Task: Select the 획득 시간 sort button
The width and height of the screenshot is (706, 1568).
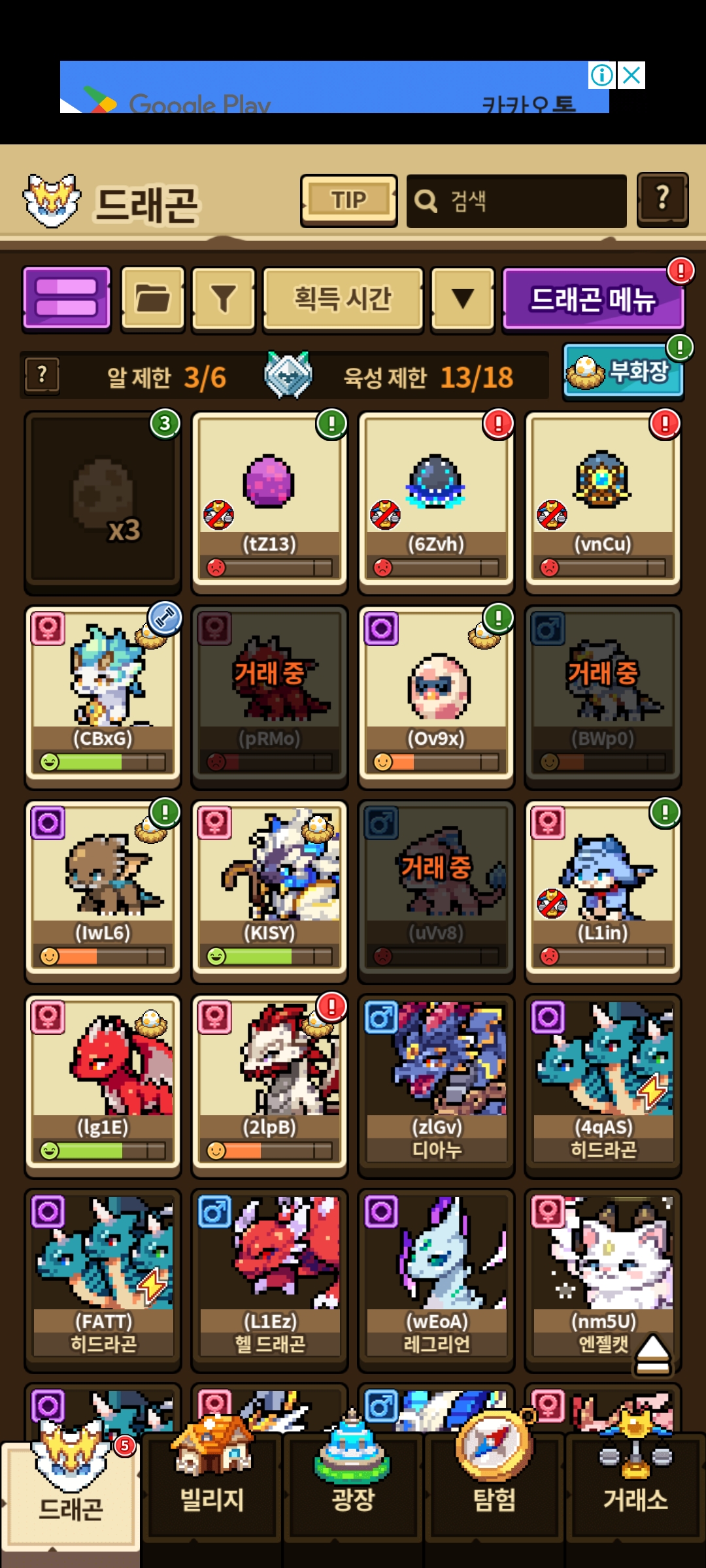Action: (343, 299)
